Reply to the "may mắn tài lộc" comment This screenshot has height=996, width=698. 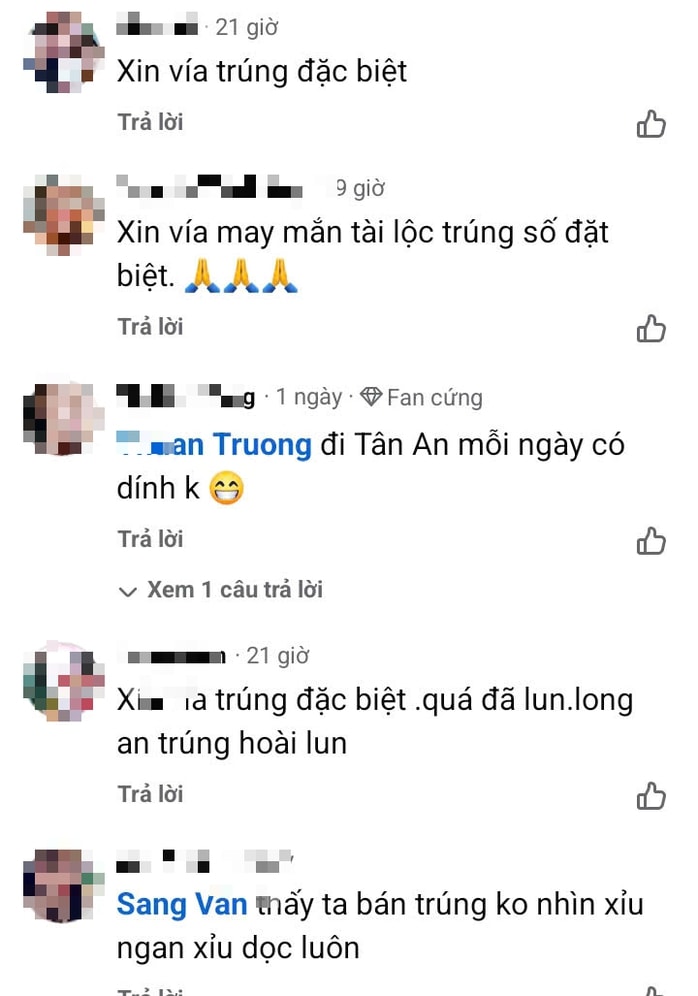click(x=150, y=326)
